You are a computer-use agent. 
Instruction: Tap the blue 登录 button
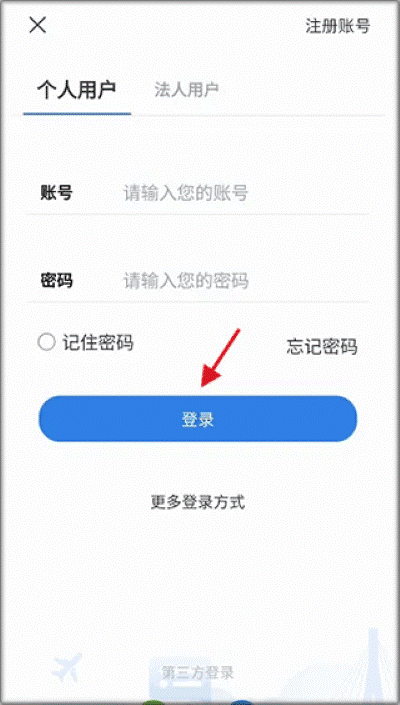pos(198,419)
